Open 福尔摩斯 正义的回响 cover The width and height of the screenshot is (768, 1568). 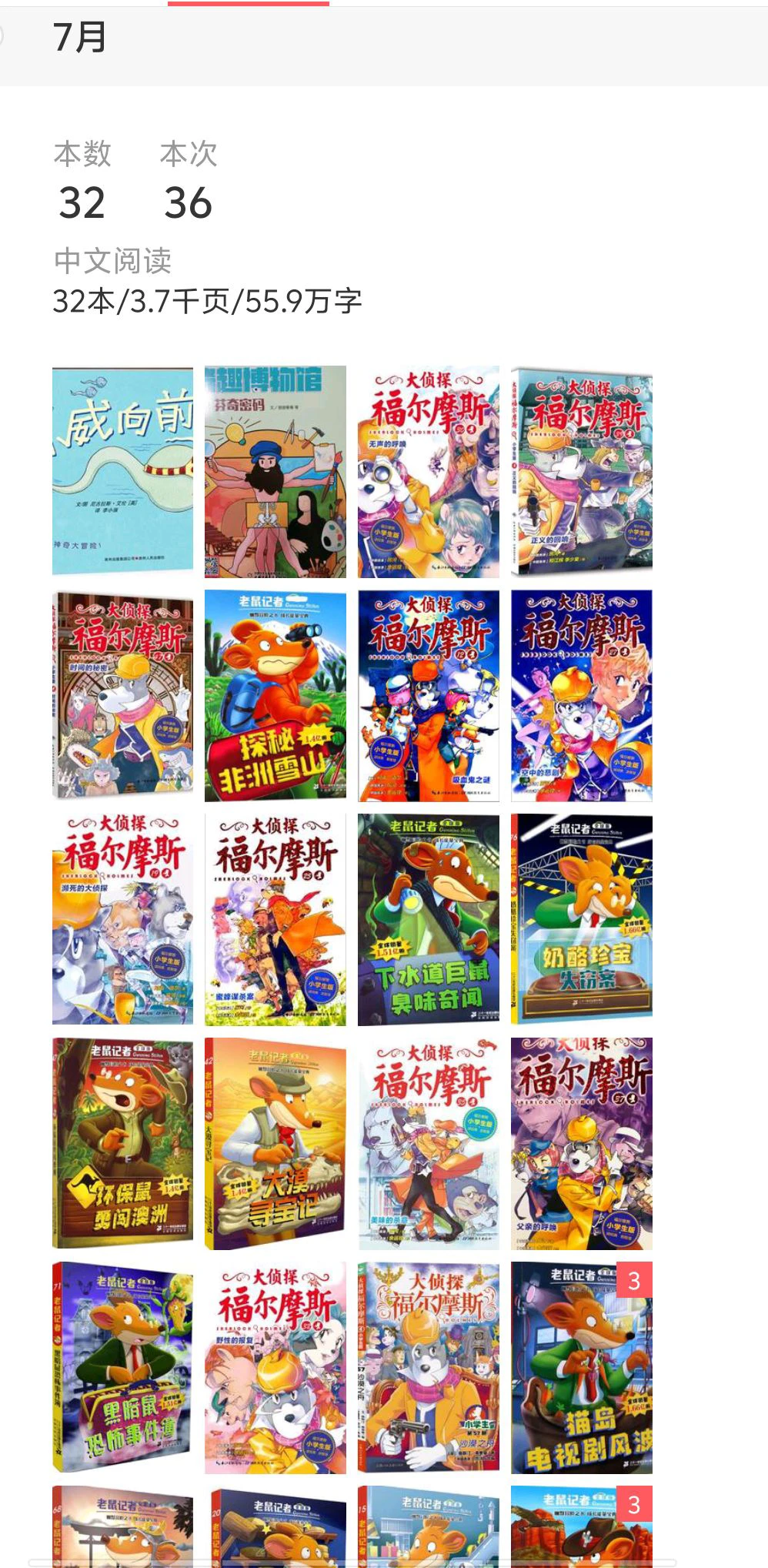click(x=581, y=471)
